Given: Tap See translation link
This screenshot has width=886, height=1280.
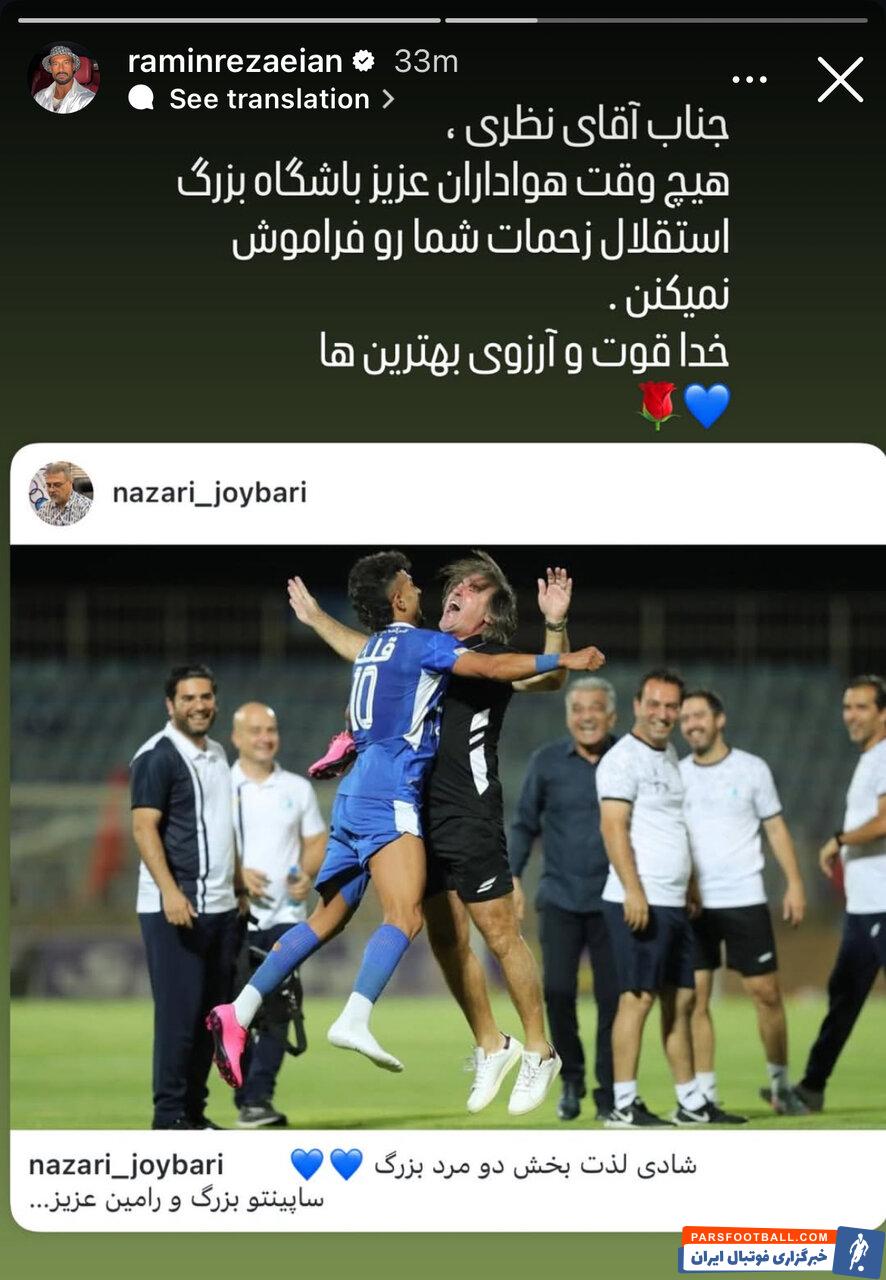Looking at the screenshot, I should point(270,99).
